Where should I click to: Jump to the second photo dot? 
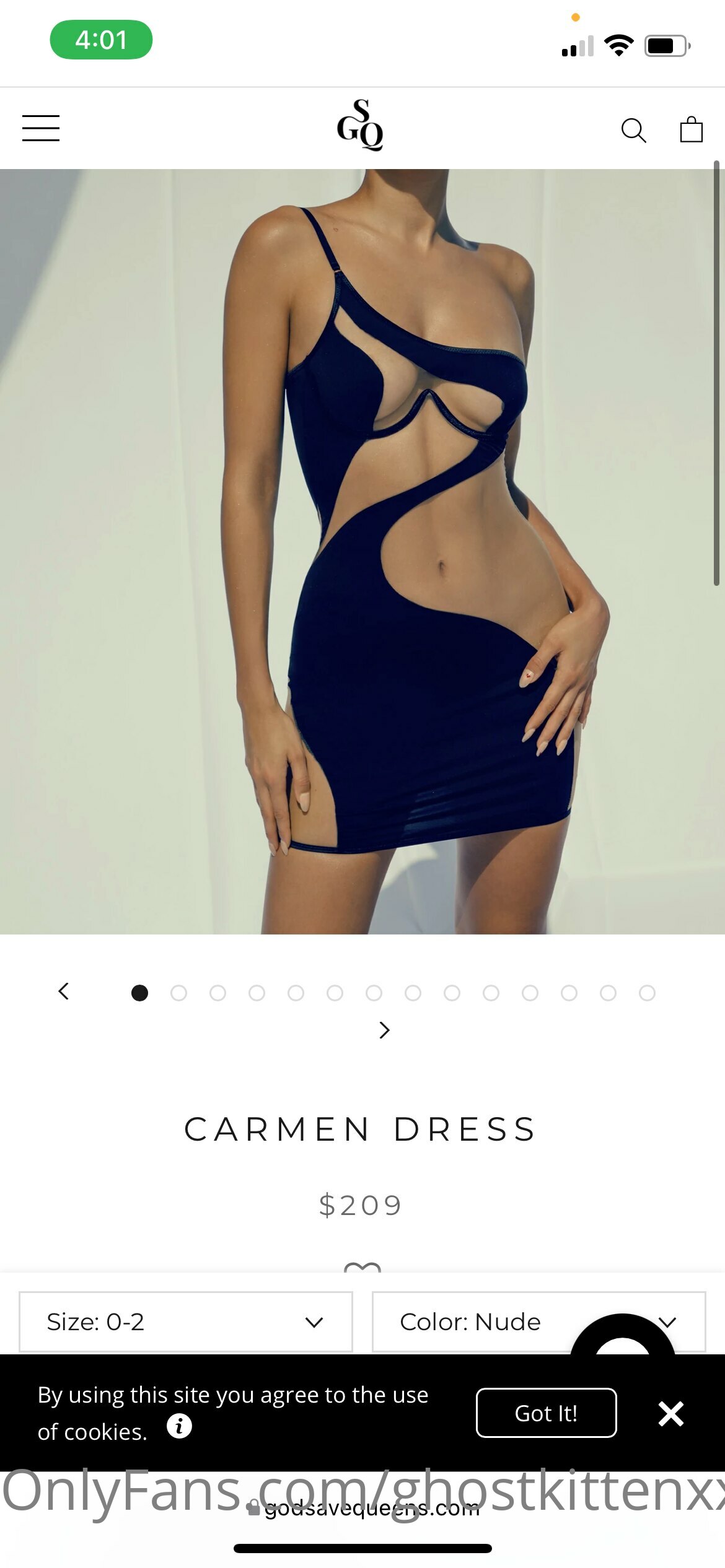tap(178, 993)
